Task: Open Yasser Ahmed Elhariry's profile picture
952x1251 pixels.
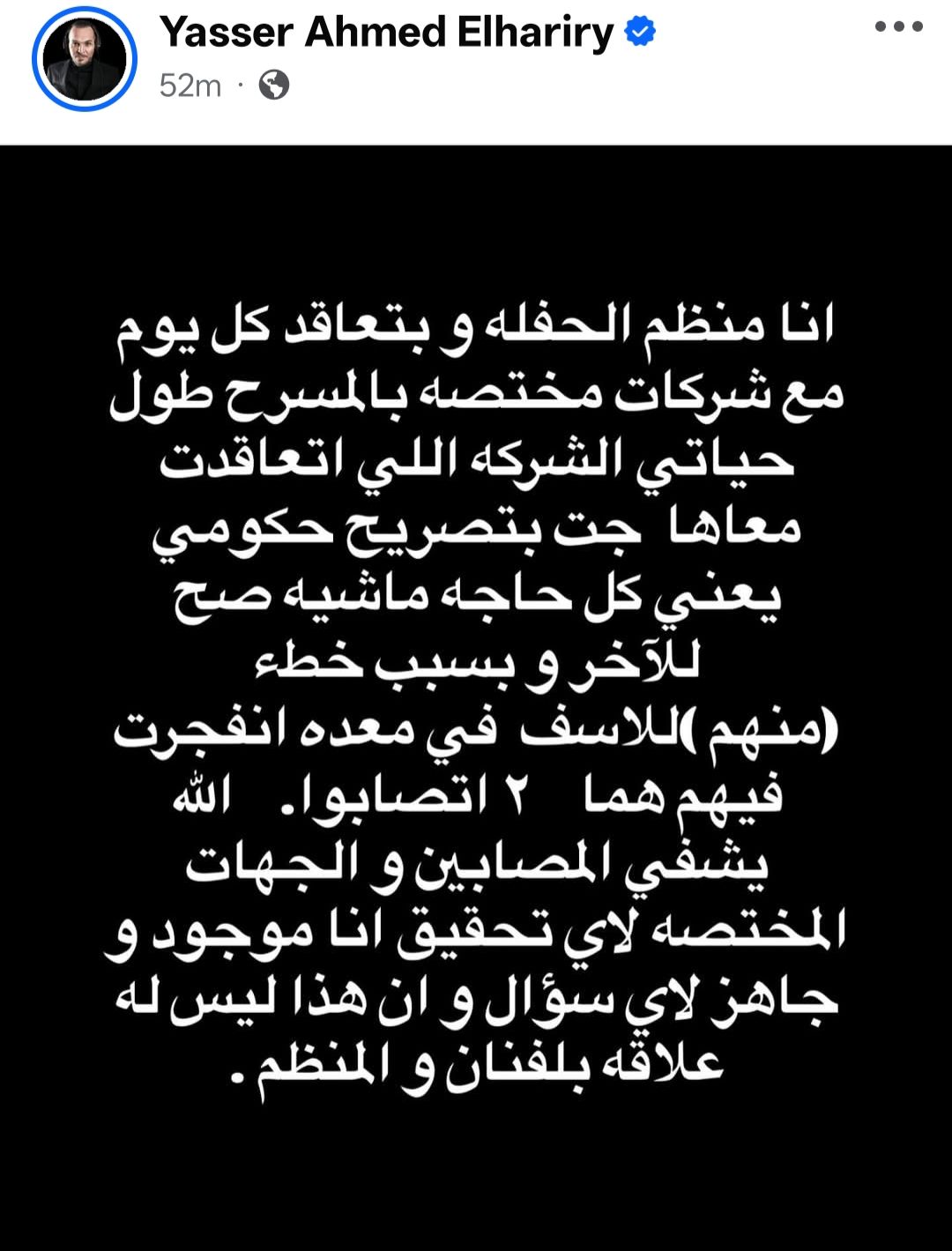Action: [x=85, y=59]
